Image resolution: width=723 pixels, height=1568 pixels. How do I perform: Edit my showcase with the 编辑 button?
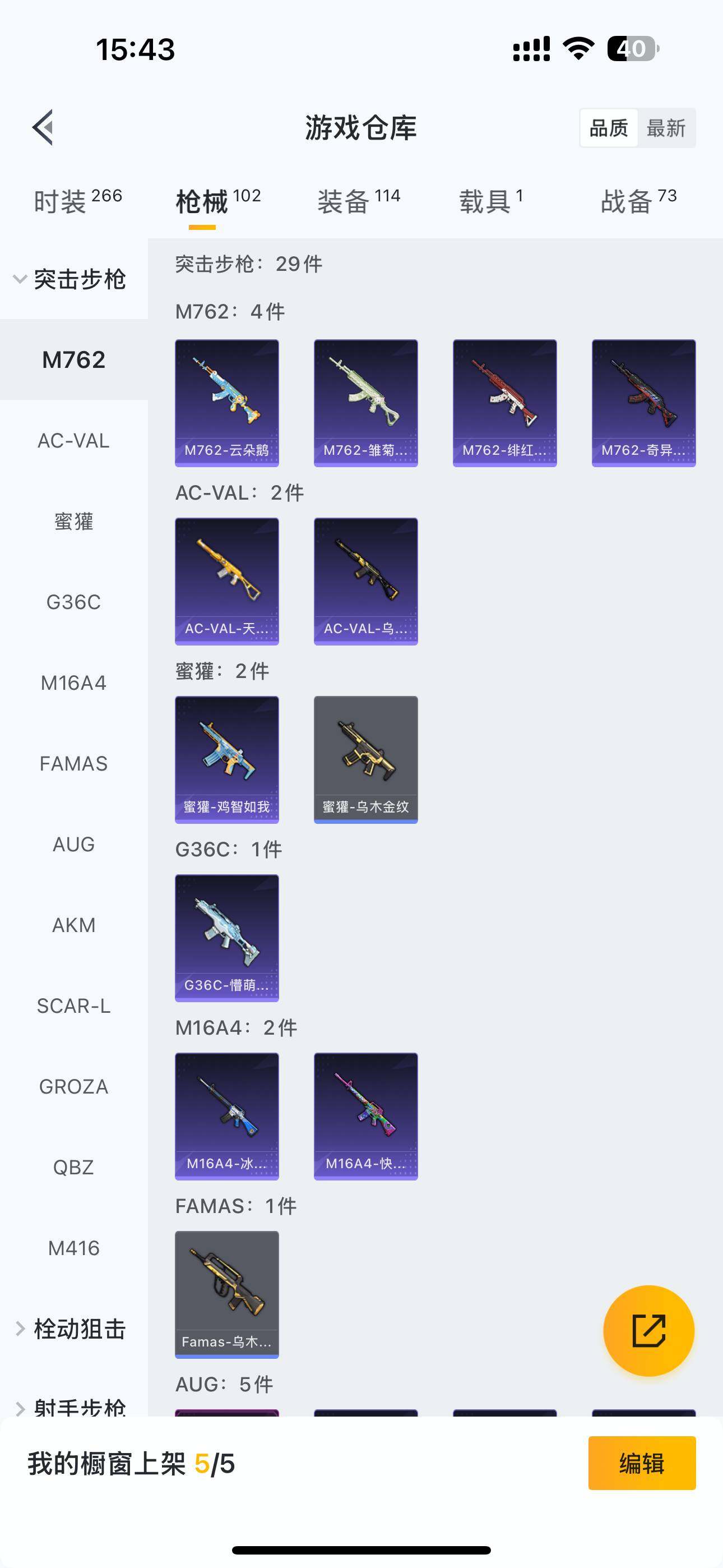(641, 1463)
